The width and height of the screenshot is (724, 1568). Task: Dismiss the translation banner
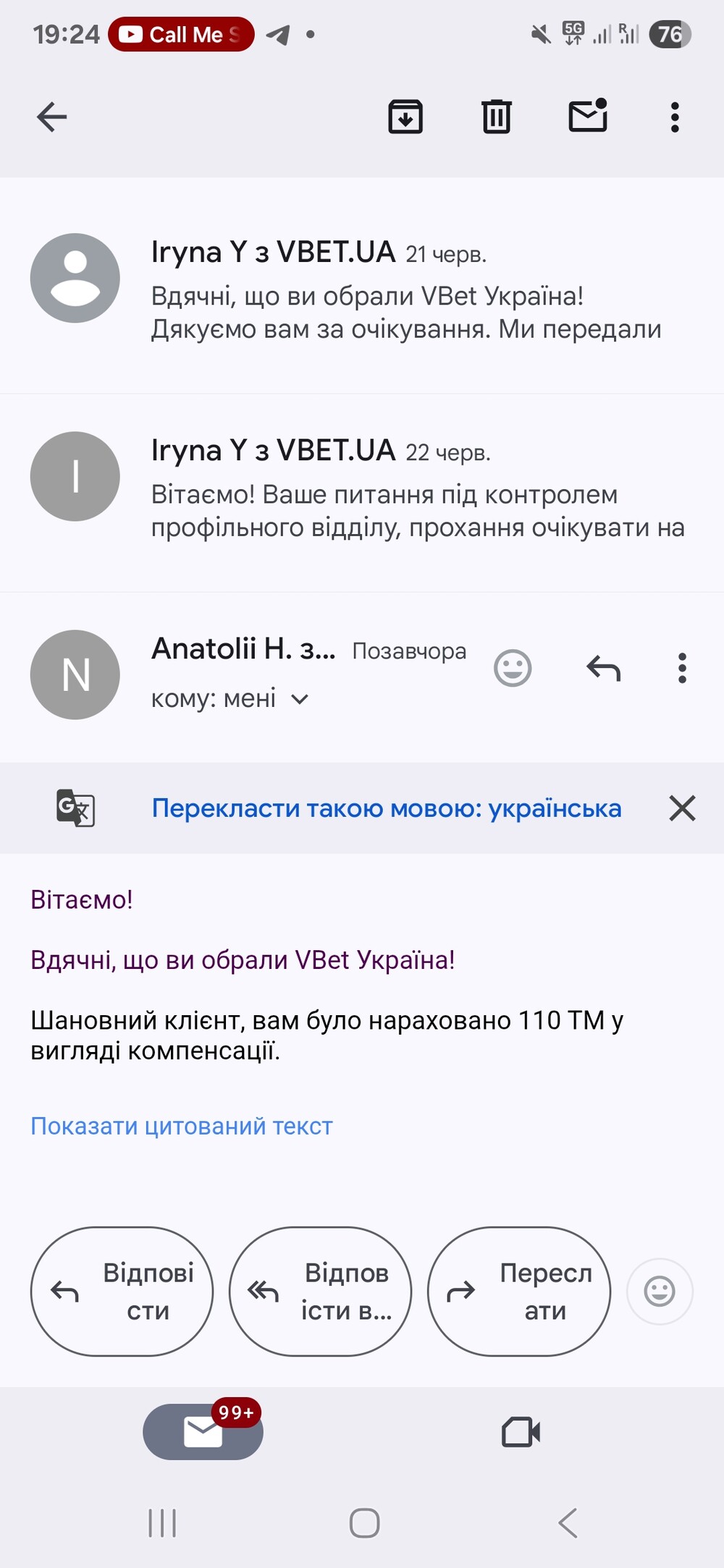coord(682,808)
